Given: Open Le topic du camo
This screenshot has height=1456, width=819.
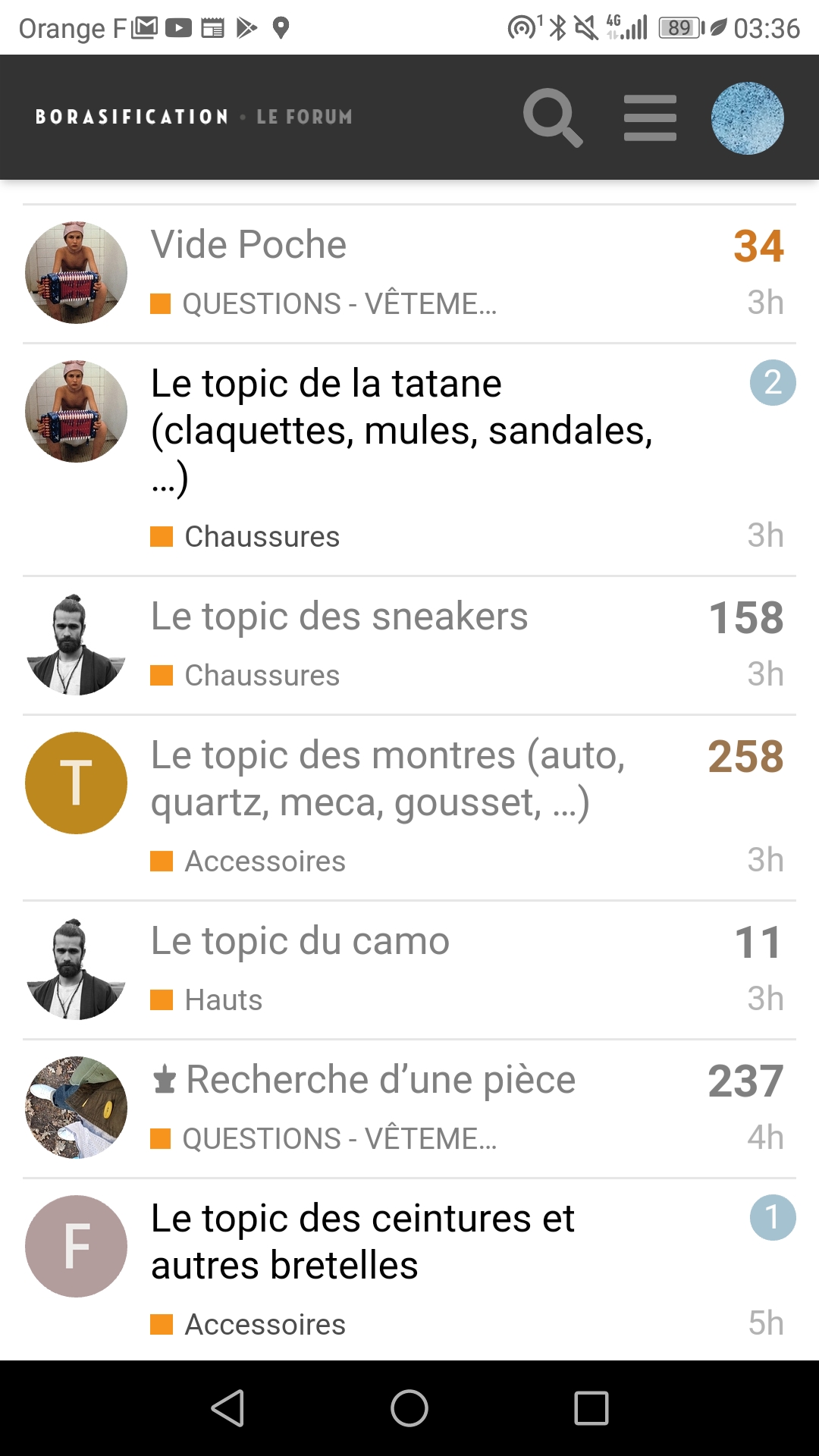Looking at the screenshot, I should [x=300, y=941].
